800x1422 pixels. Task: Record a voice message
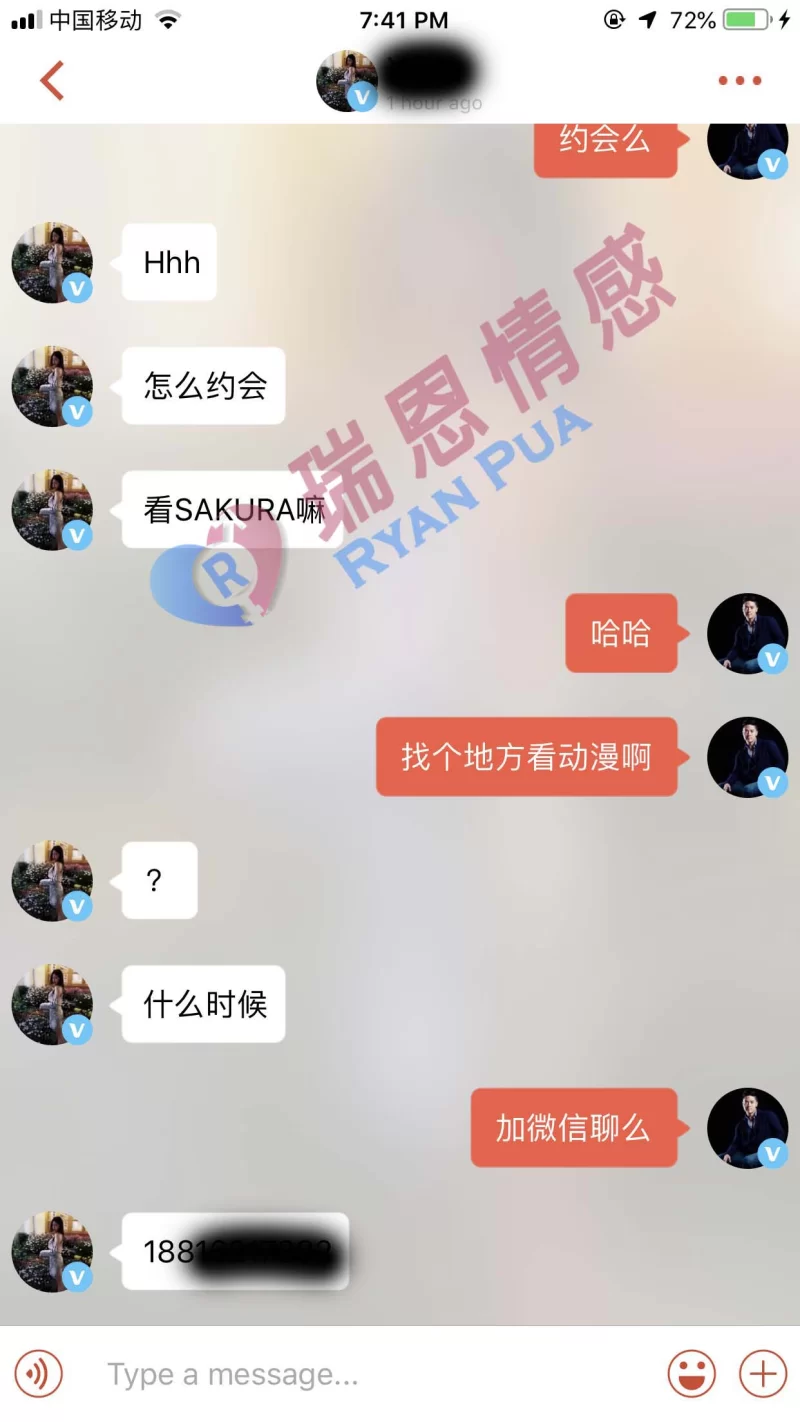click(x=38, y=1374)
